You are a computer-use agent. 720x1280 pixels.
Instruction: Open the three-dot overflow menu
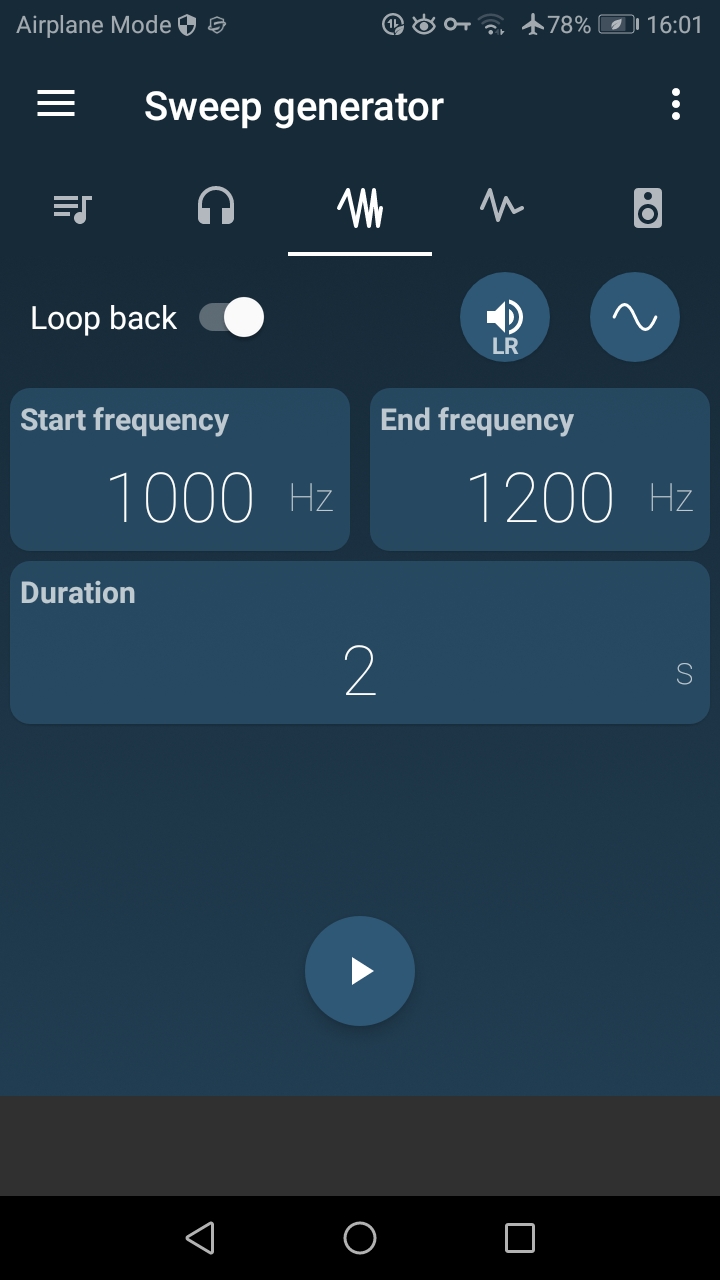coord(676,104)
